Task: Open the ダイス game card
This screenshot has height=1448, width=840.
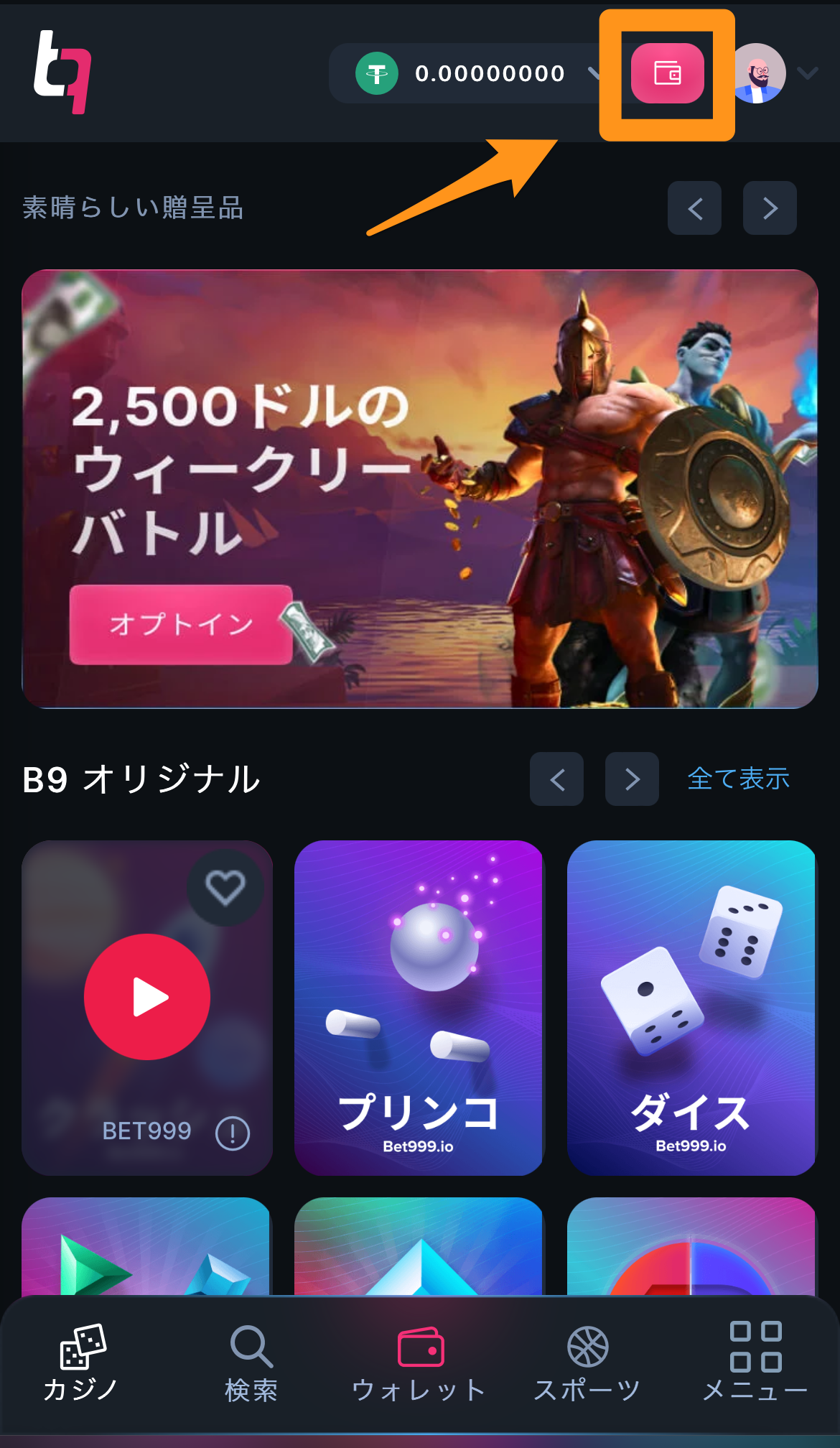Action: [692, 1008]
